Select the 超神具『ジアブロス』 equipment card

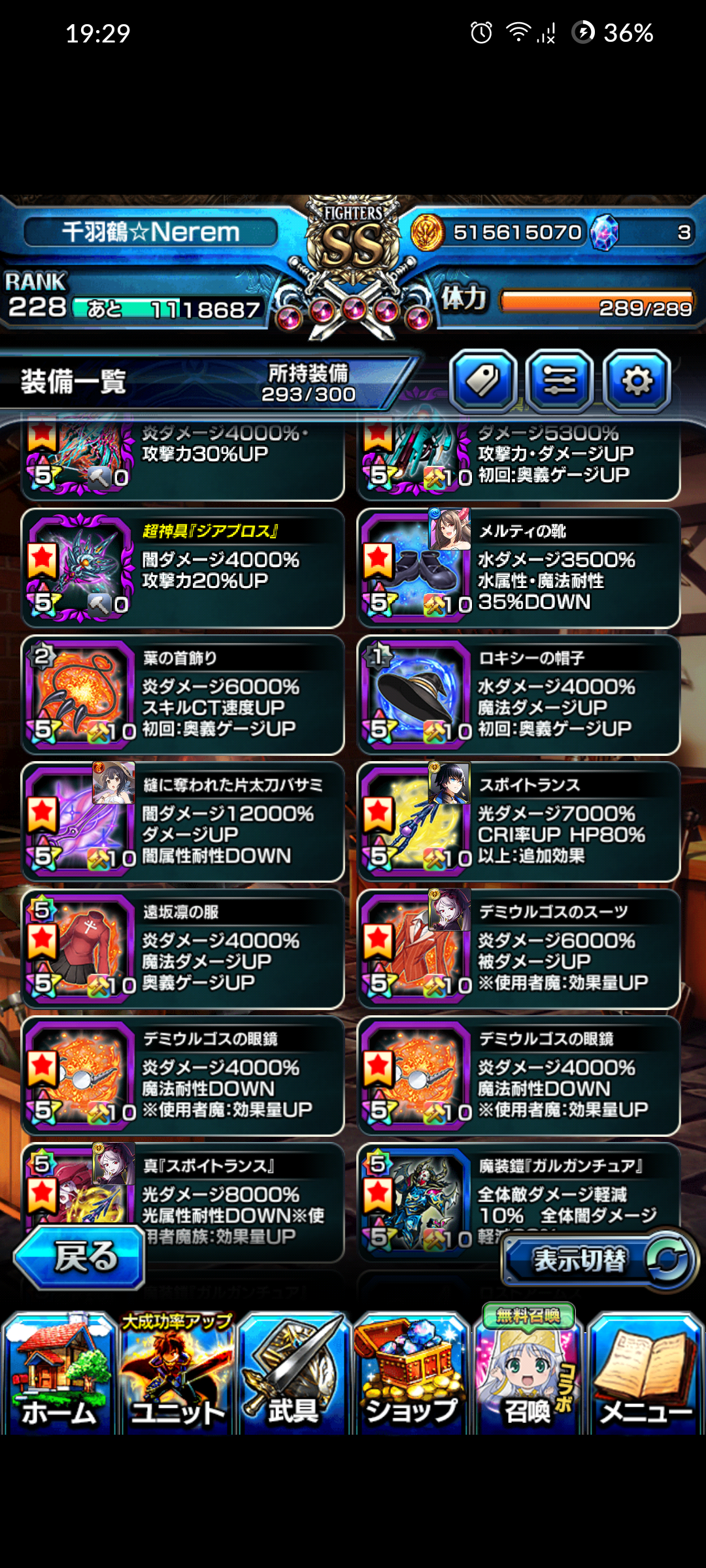(x=183, y=568)
